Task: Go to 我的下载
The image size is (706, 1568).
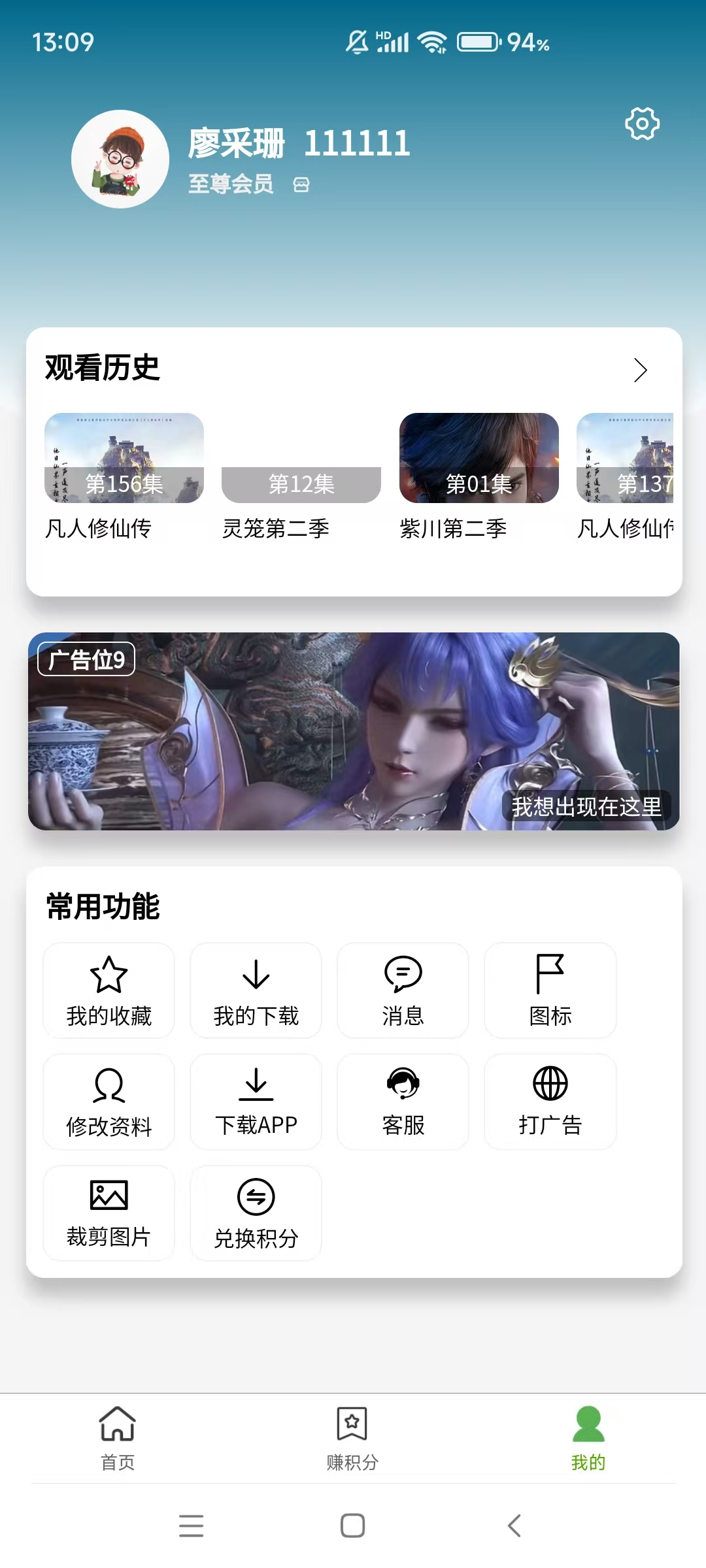Action: point(256,990)
